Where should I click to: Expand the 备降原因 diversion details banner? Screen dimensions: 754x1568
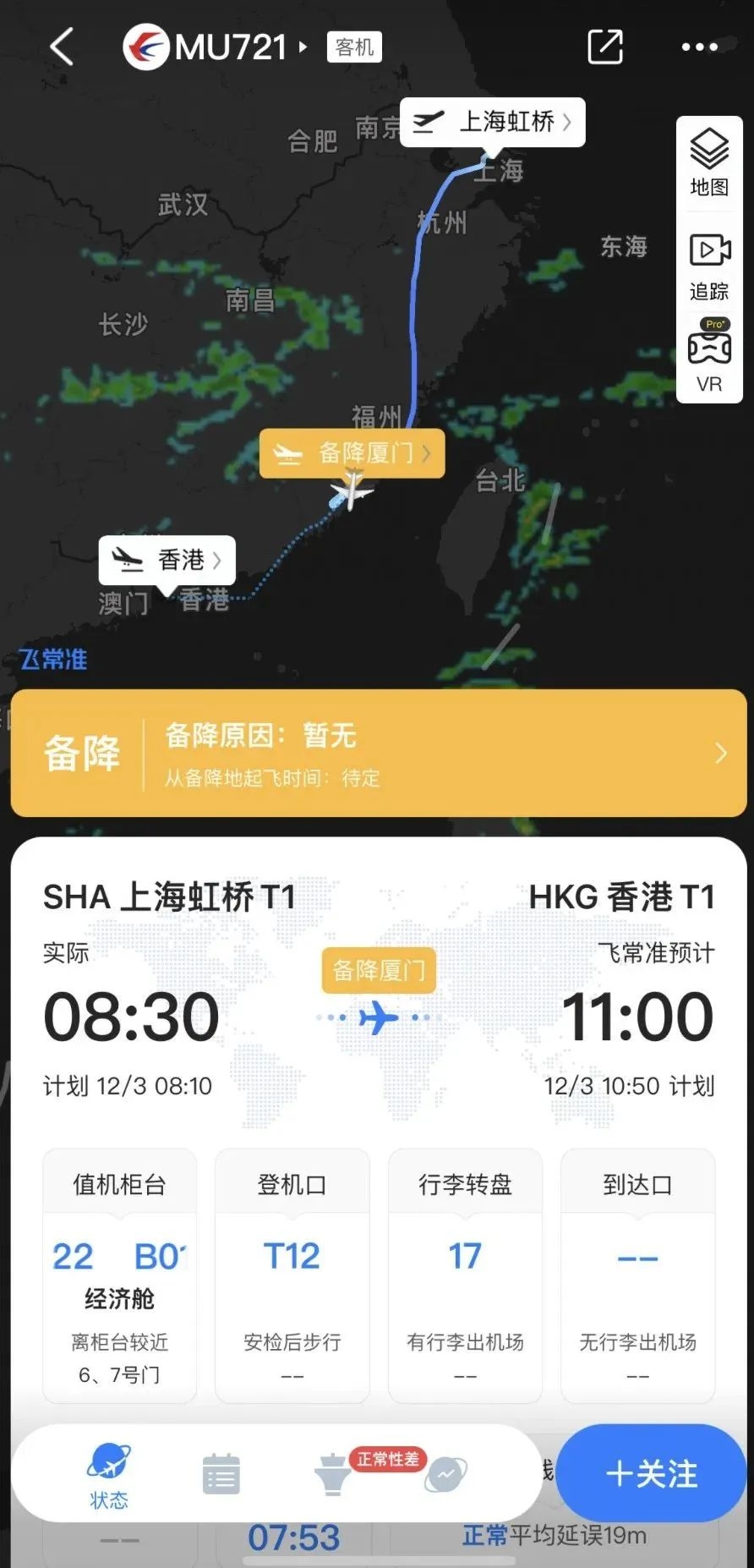(x=379, y=753)
